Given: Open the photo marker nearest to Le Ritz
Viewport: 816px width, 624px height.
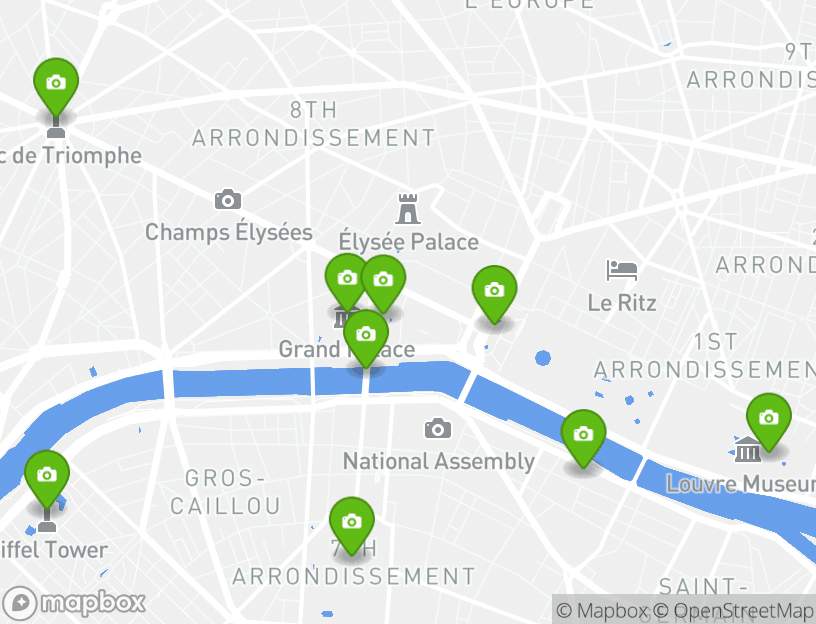Looking at the screenshot, I should tap(494, 291).
